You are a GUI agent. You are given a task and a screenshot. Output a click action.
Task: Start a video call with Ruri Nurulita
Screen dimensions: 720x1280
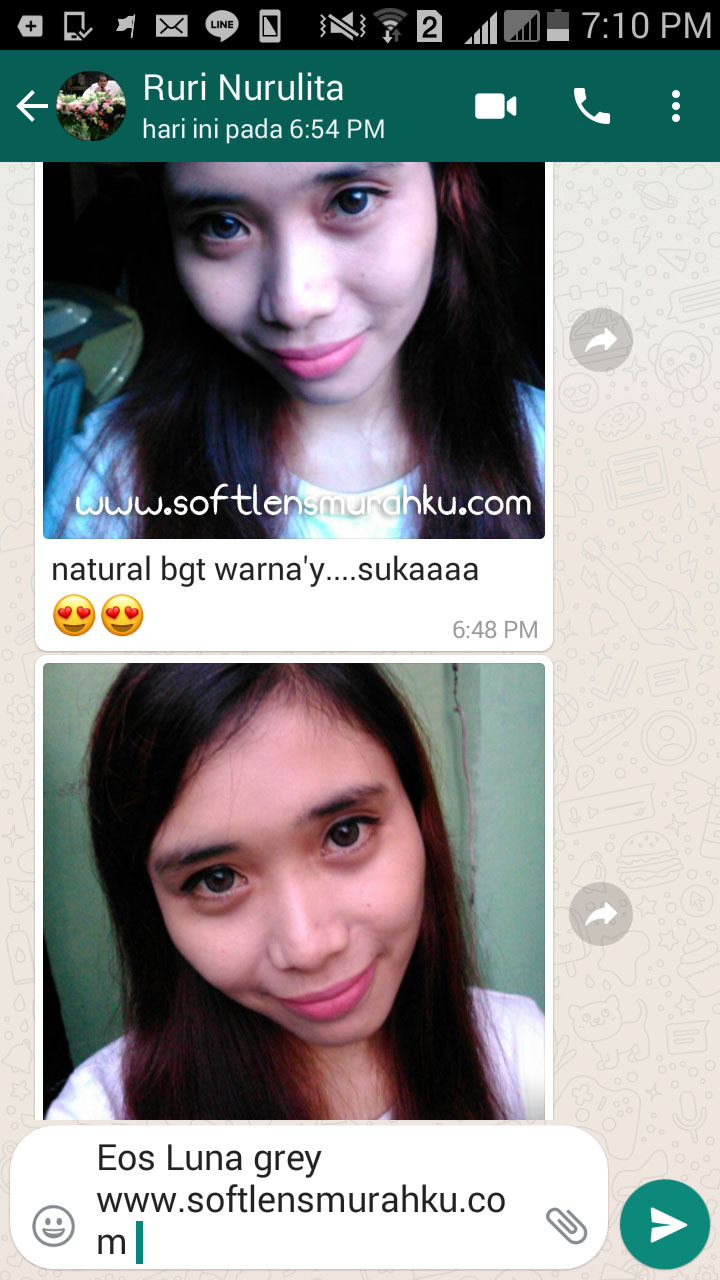(496, 106)
